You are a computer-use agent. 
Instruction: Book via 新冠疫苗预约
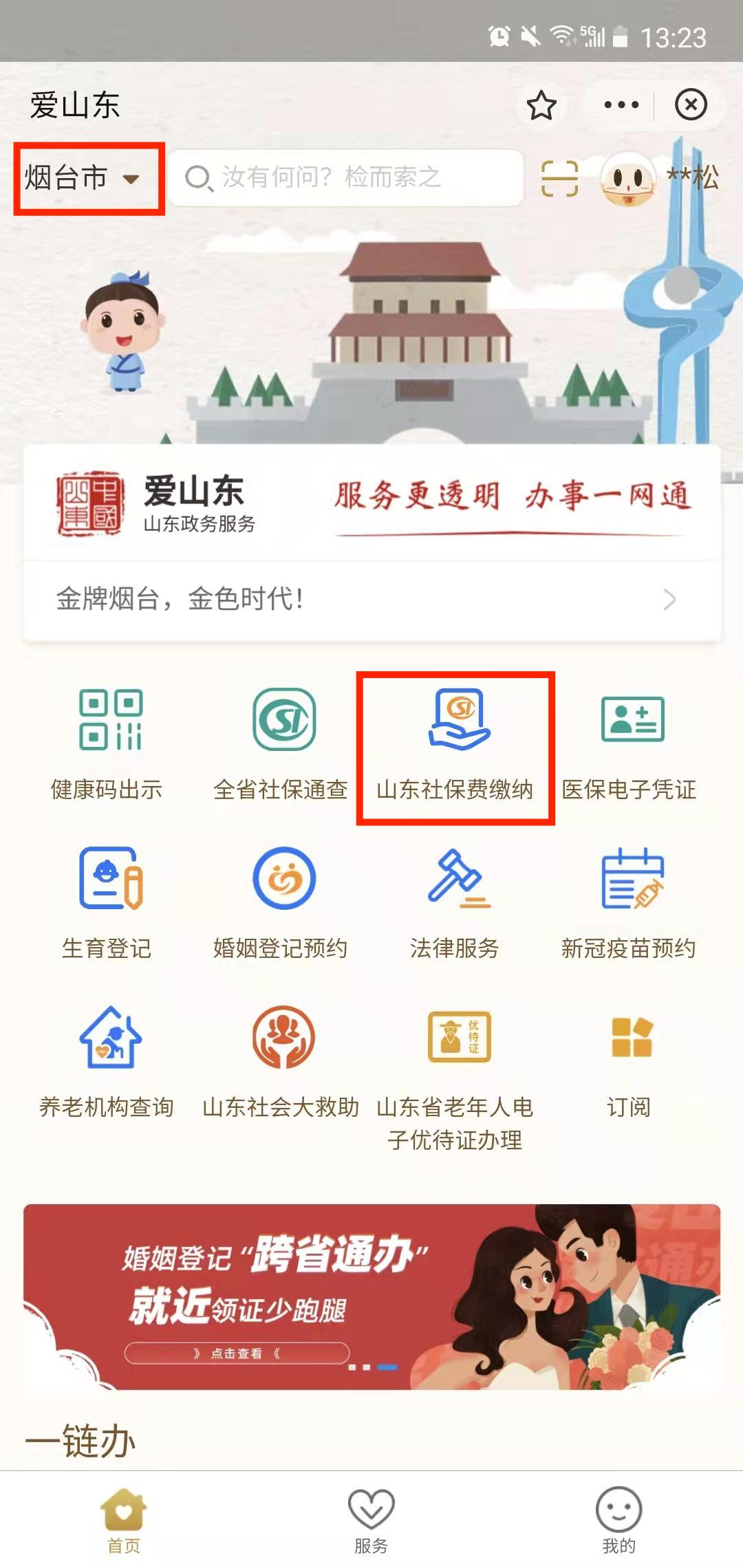pyautogui.click(x=629, y=902)
